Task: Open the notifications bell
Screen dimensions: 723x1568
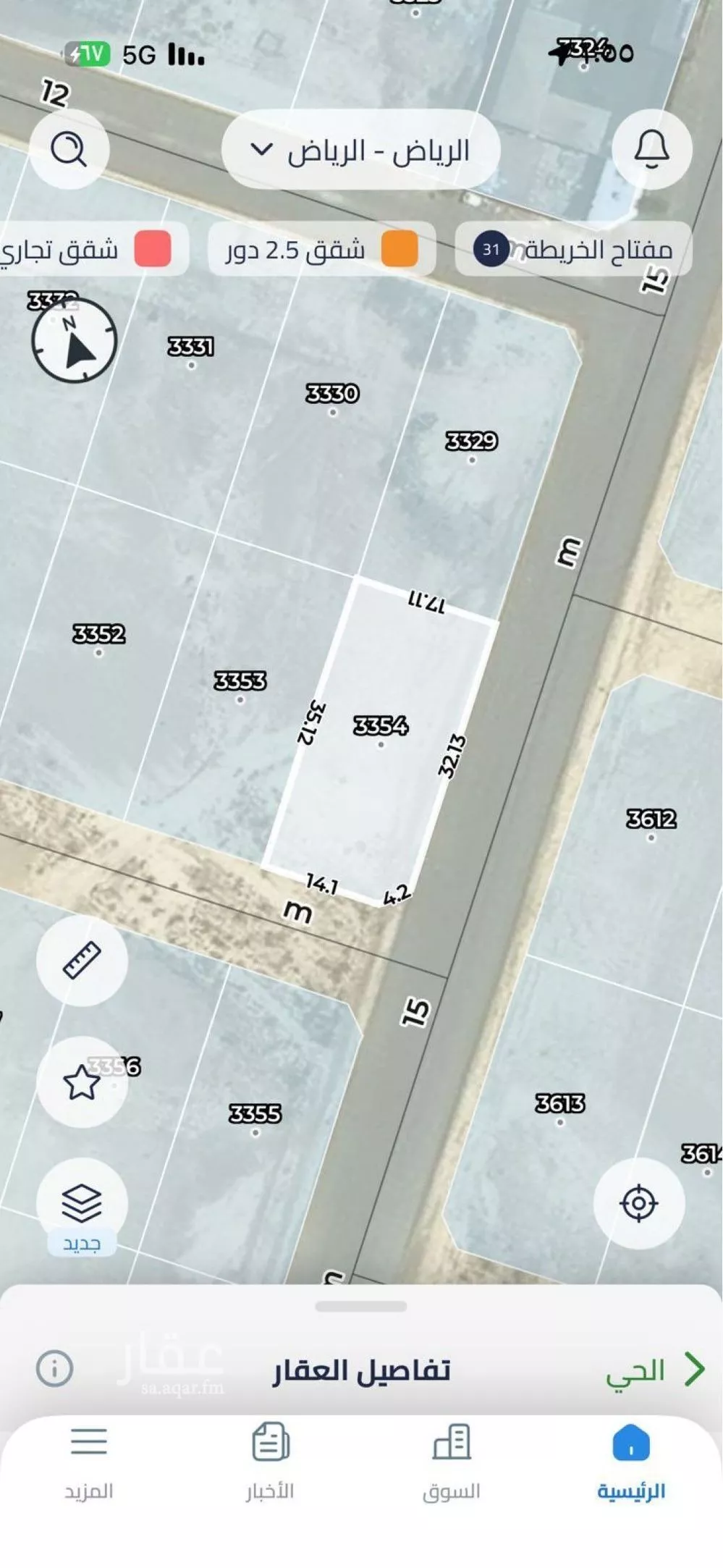Action: 651,149
